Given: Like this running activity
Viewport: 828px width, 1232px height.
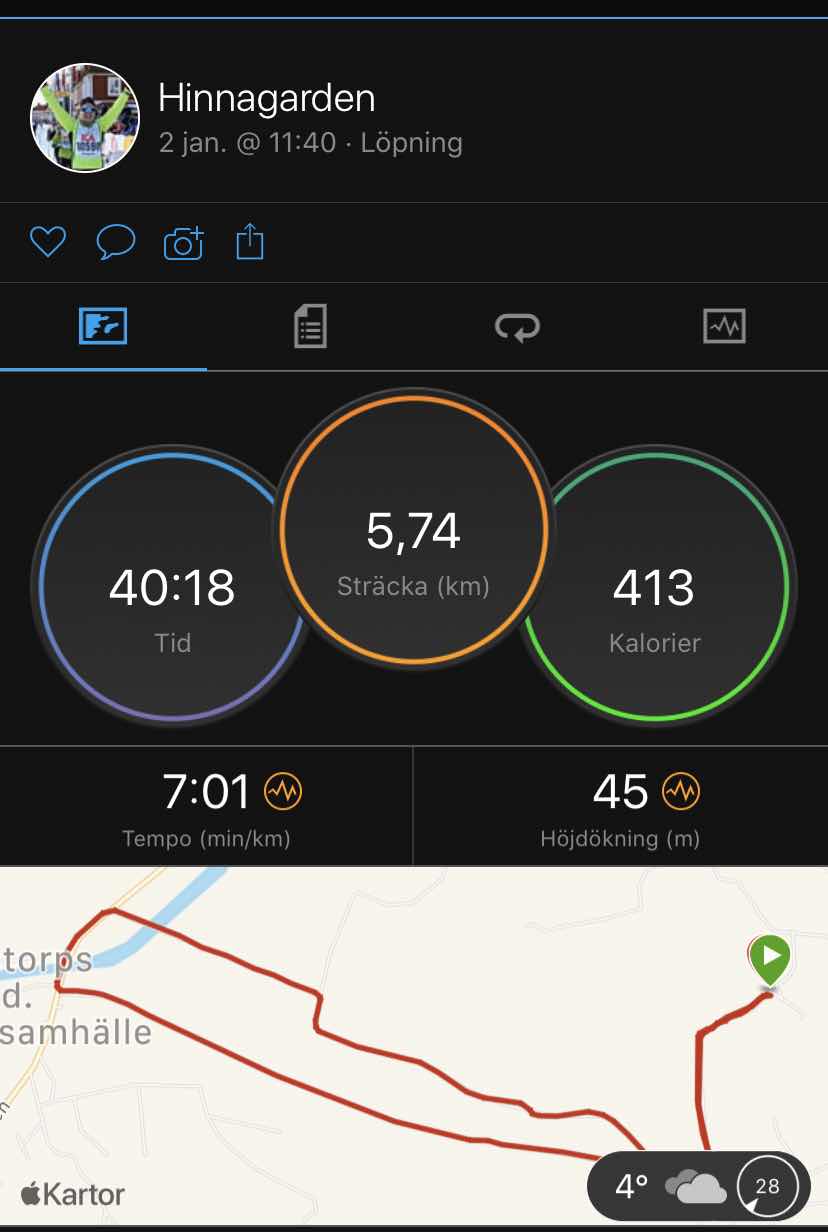Looking at the screenshot, I should click(x=47, y=242).
